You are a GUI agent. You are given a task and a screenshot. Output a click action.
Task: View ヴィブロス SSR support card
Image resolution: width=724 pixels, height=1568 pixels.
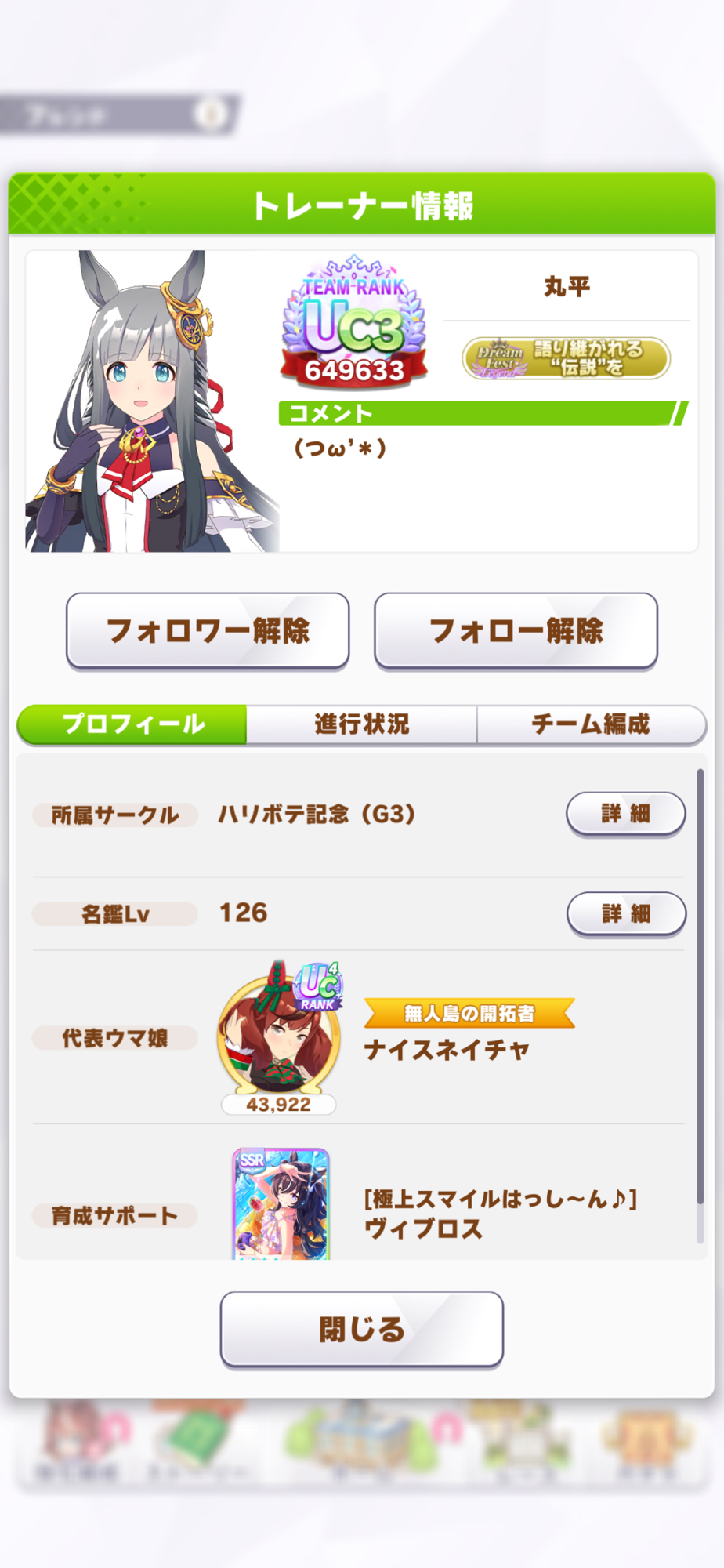pyautogui.click(x=281, y=1203)
